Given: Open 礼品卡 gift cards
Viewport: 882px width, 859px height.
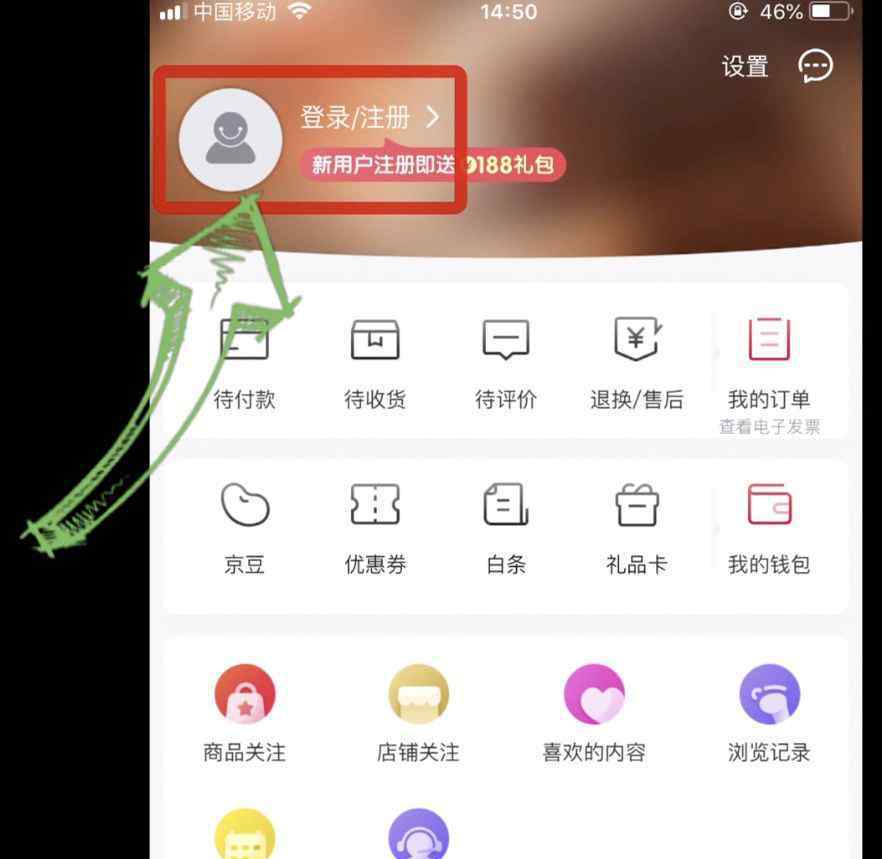Looking at the screenshot, I should tap(636, 527).
